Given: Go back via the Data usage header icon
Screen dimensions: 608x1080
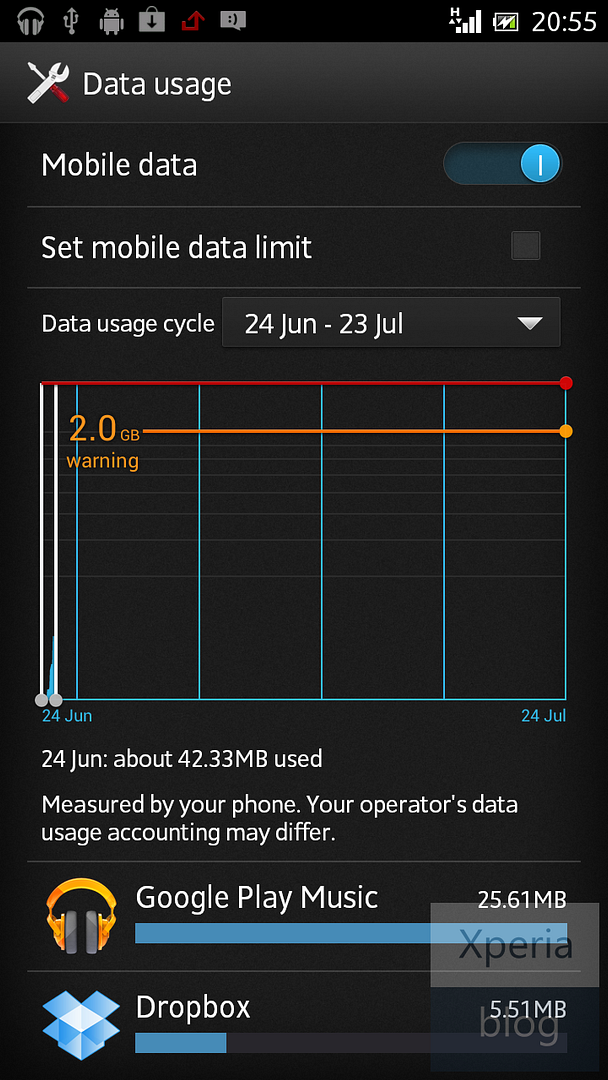Looking at the screenshot, I should pos(48,83).
